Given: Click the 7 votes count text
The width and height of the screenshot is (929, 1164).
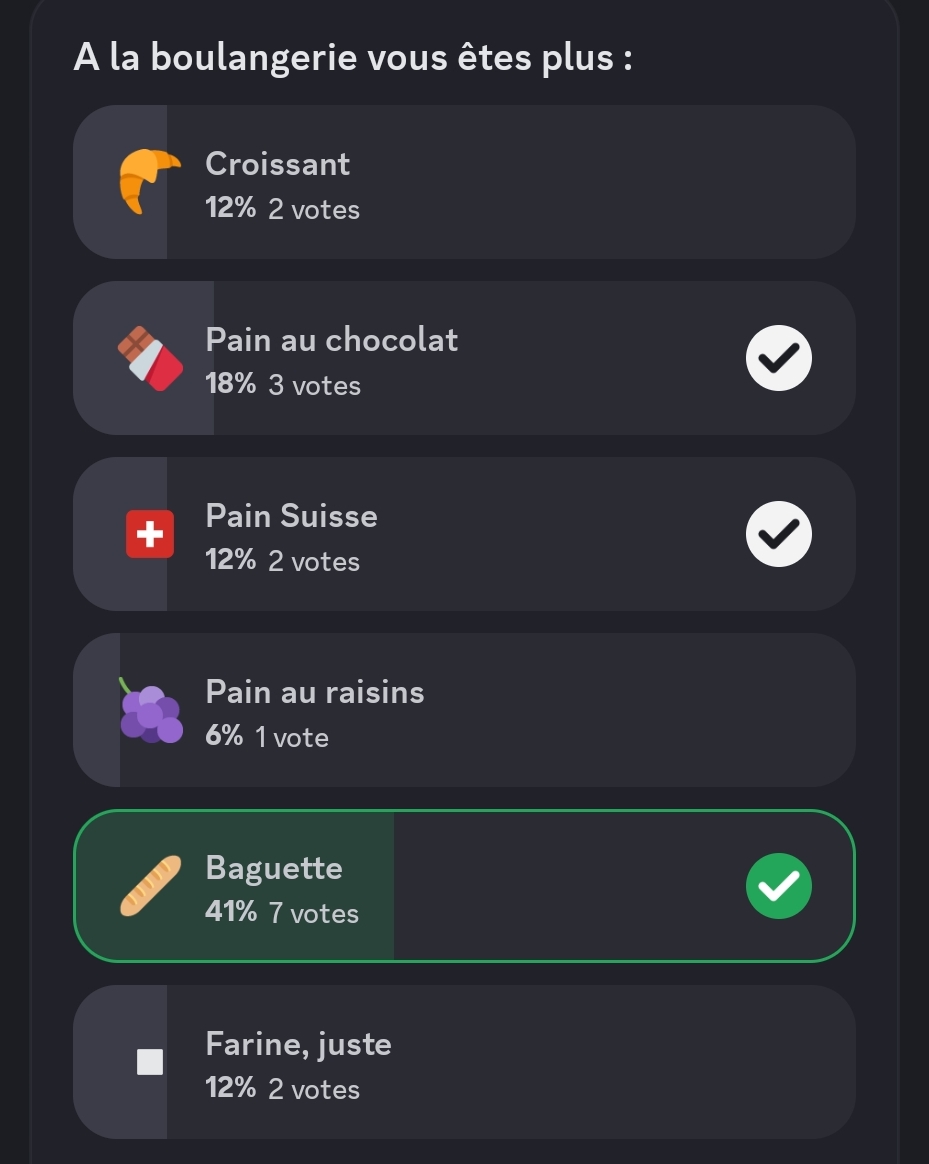Looking at the screenshot, I should click(x=314, y=913).
